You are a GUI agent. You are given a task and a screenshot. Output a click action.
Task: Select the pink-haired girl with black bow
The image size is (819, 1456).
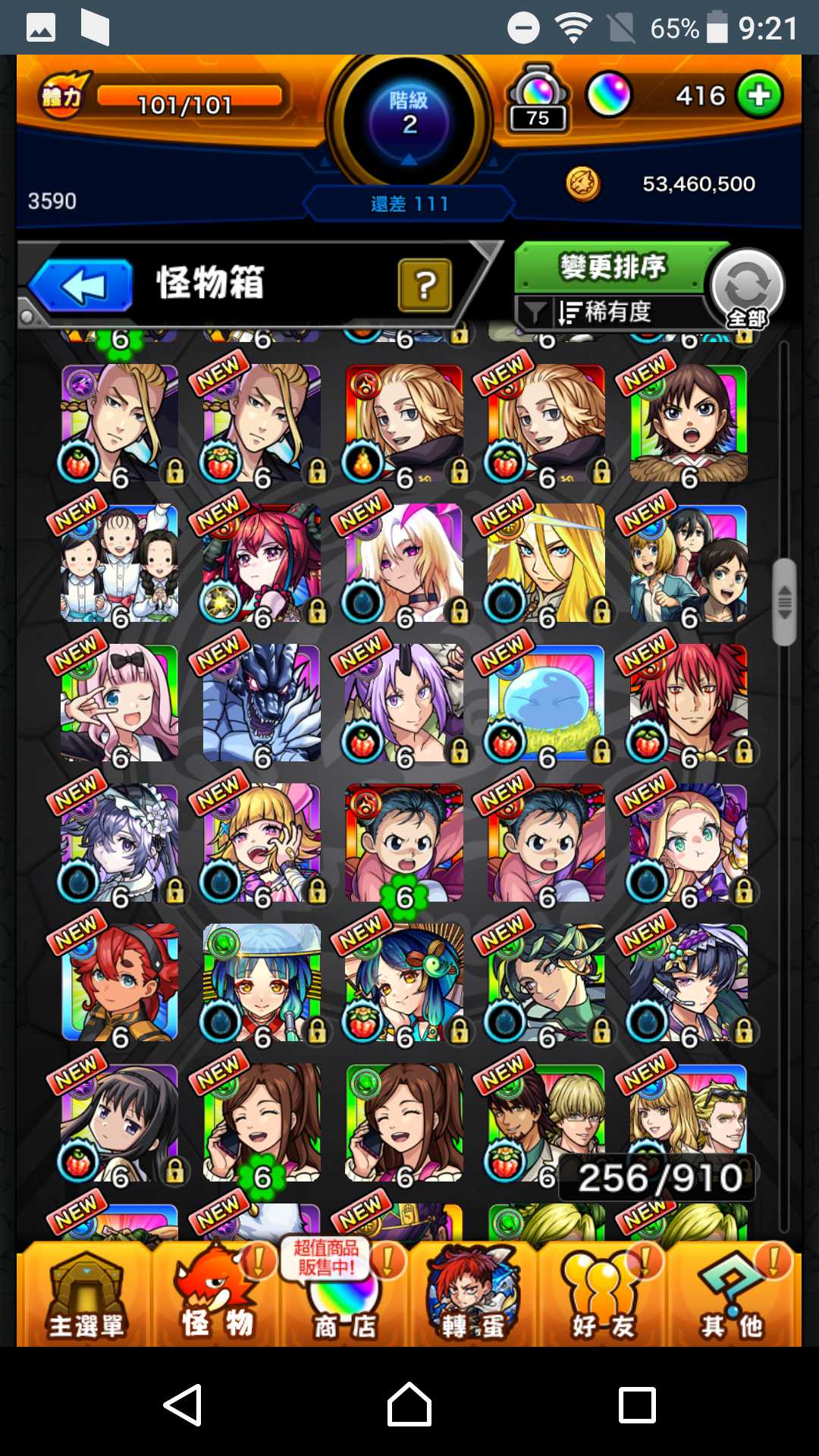point(120,703)
